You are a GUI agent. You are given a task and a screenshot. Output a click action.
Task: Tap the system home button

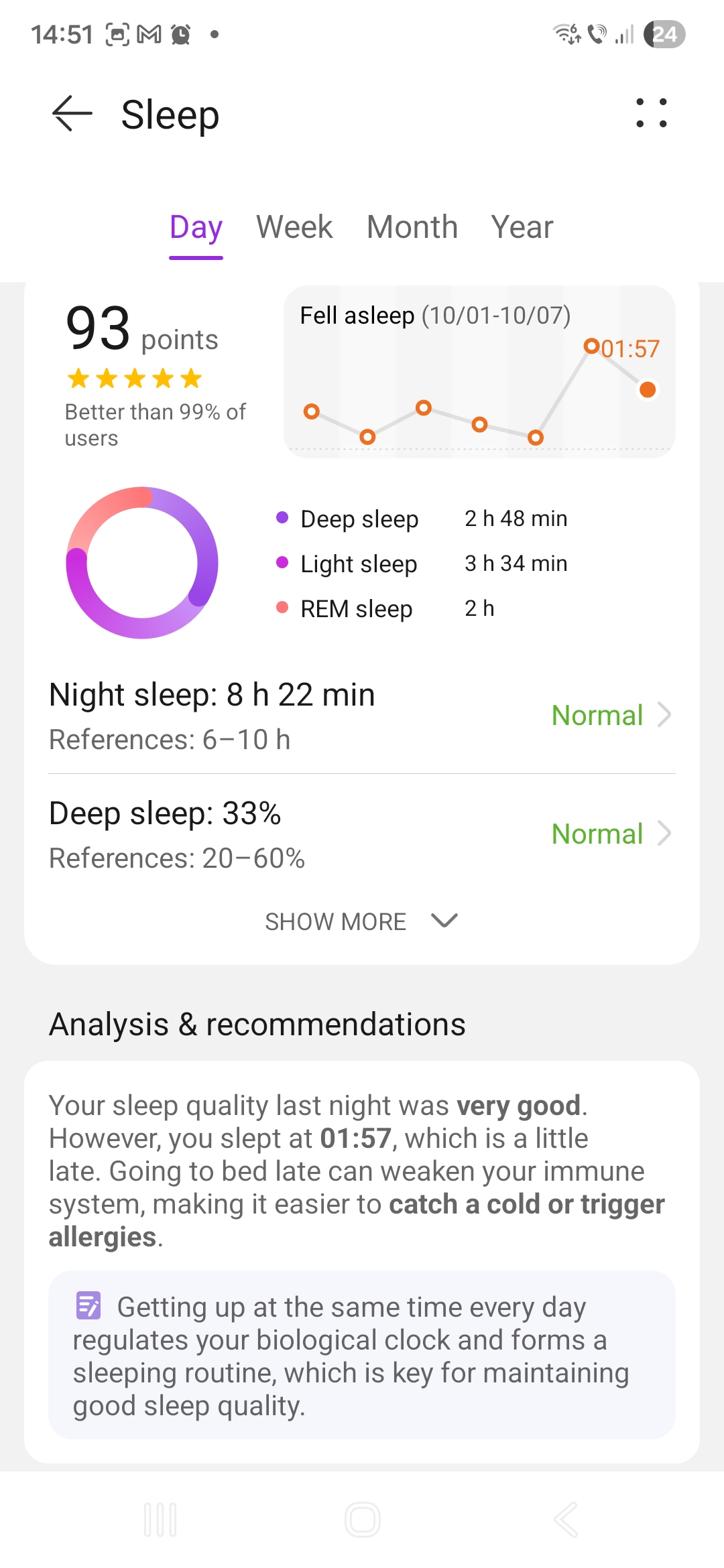click(x=362, y=1520)
